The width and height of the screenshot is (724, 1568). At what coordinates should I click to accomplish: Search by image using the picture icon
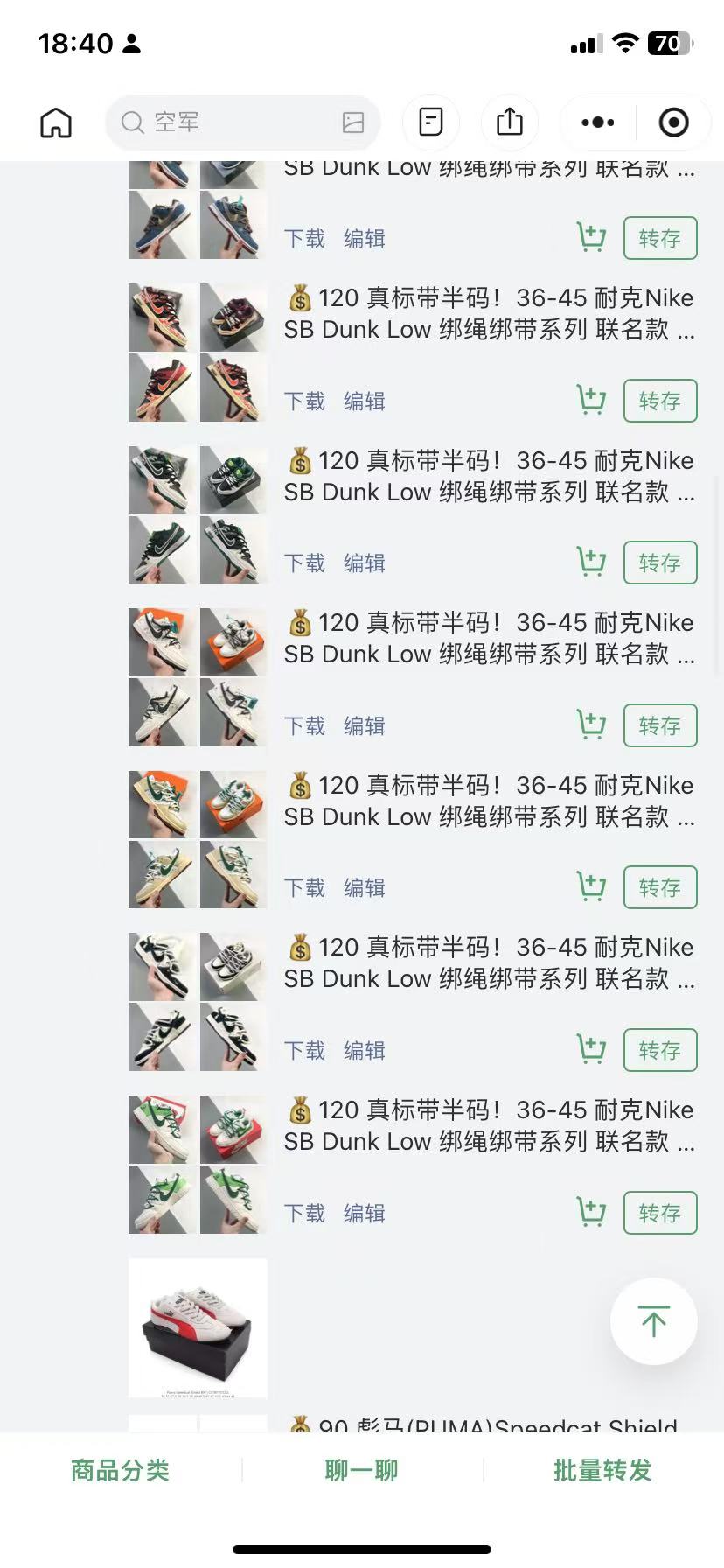point(353,122)
